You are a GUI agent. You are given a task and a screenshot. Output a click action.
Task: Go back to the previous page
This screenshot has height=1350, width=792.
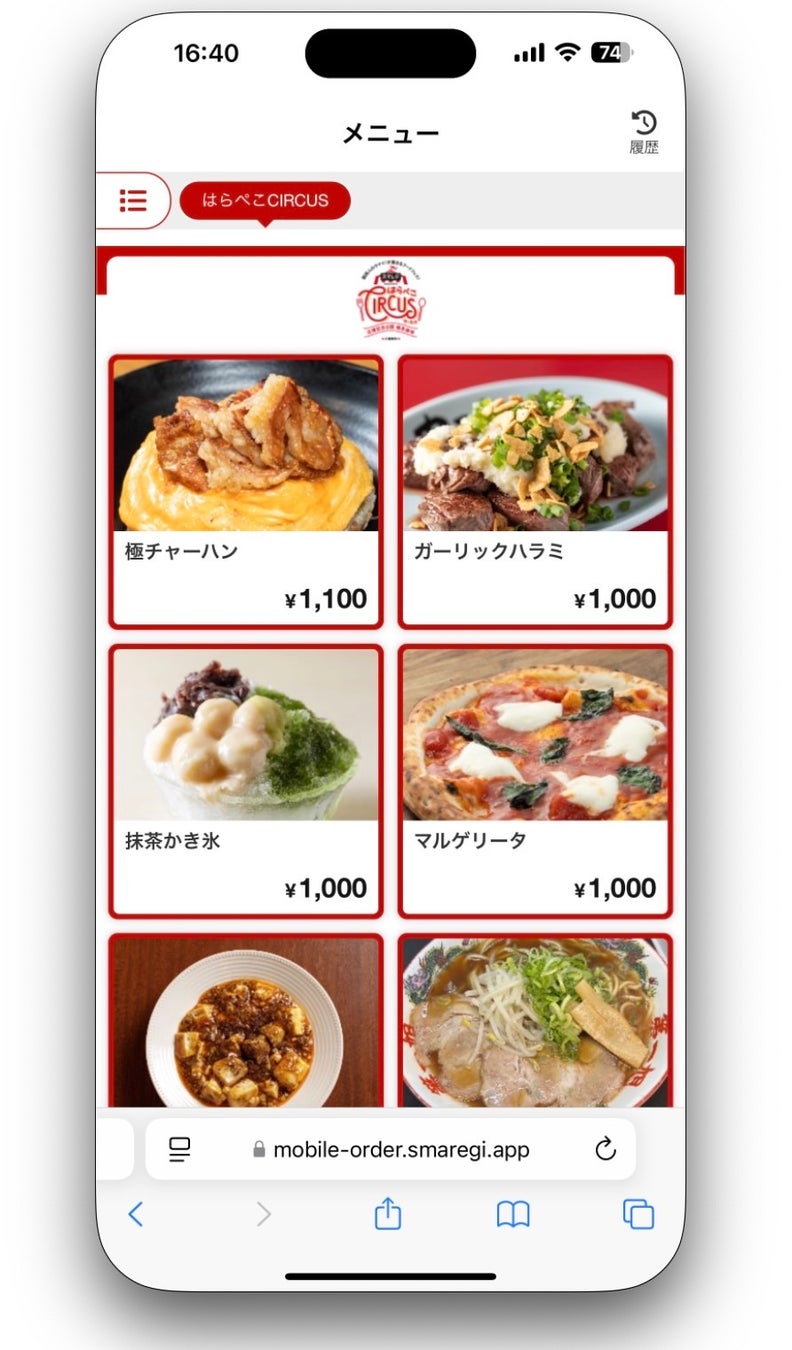point(136,1214)
